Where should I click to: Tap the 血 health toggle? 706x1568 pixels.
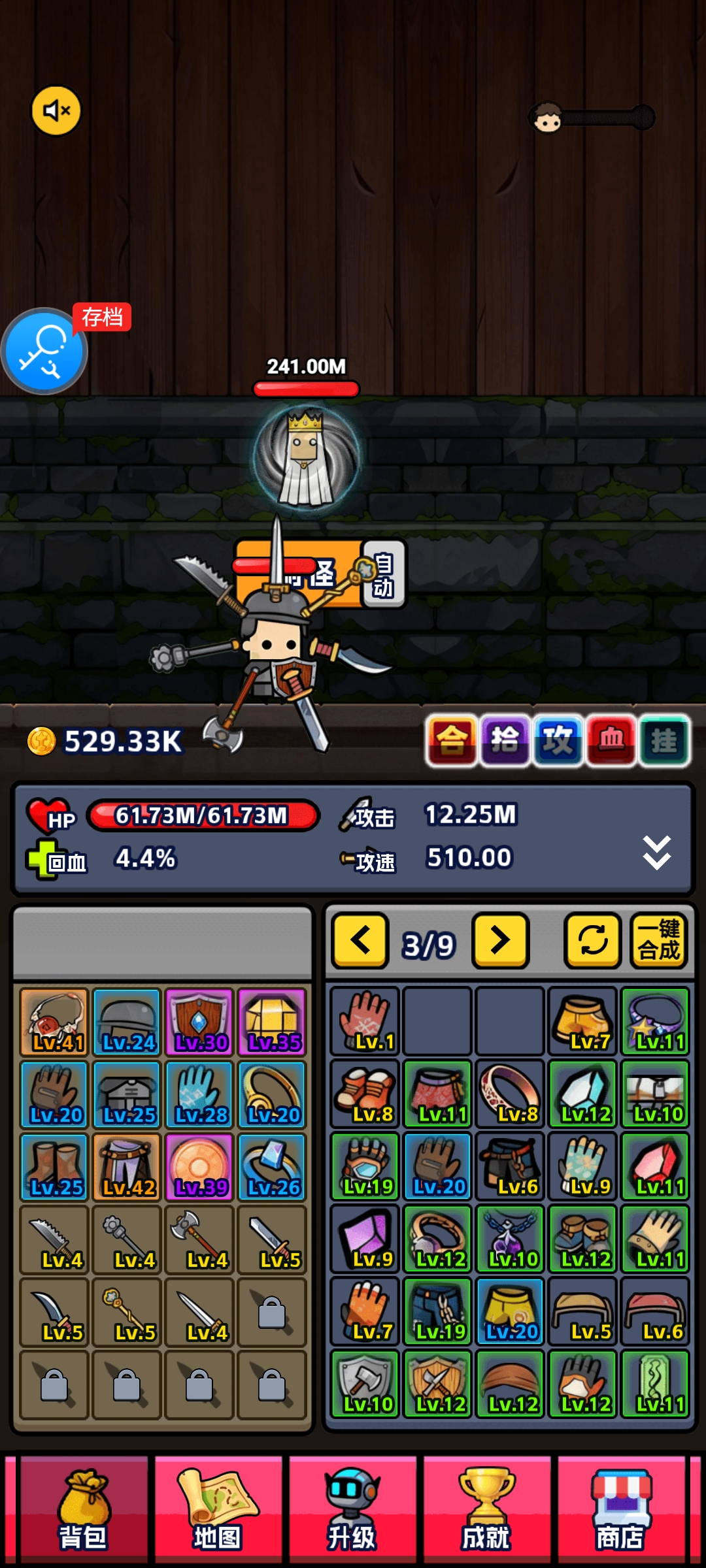coord(611,740)
